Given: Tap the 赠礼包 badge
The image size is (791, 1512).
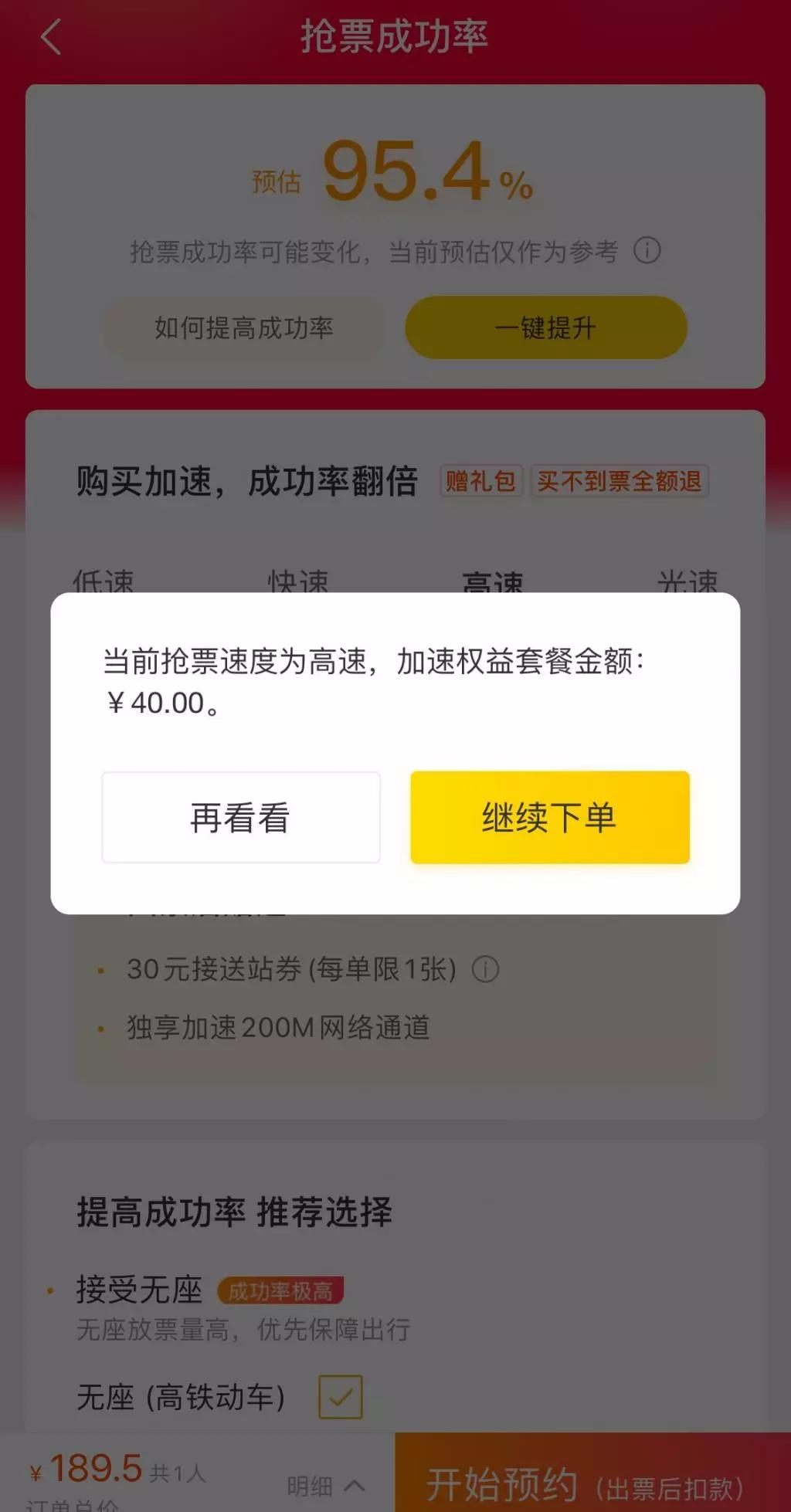Looking at the screenshot, I should click(480, 480).
